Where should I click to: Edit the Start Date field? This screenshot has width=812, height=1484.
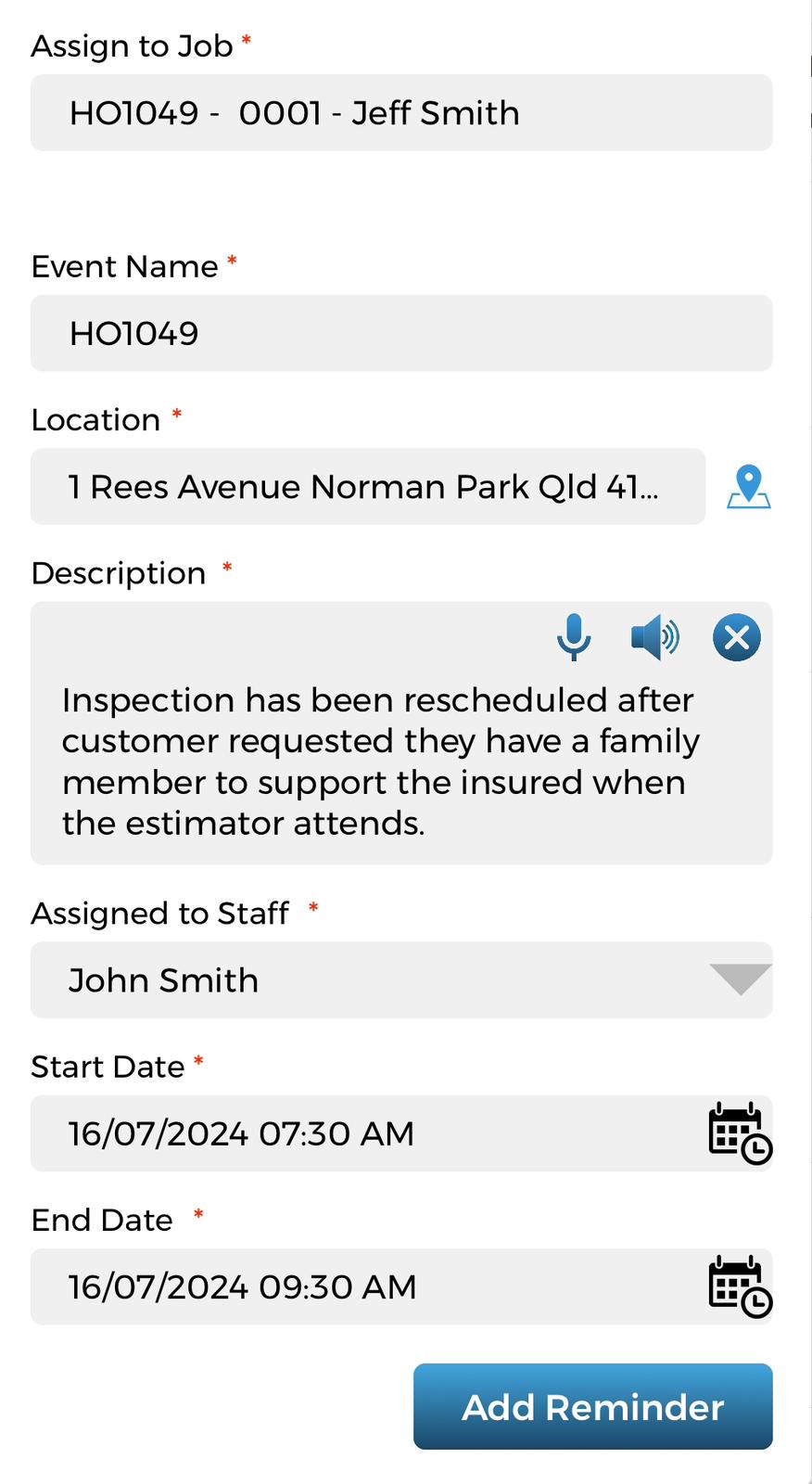click(x=362, y=1133)
